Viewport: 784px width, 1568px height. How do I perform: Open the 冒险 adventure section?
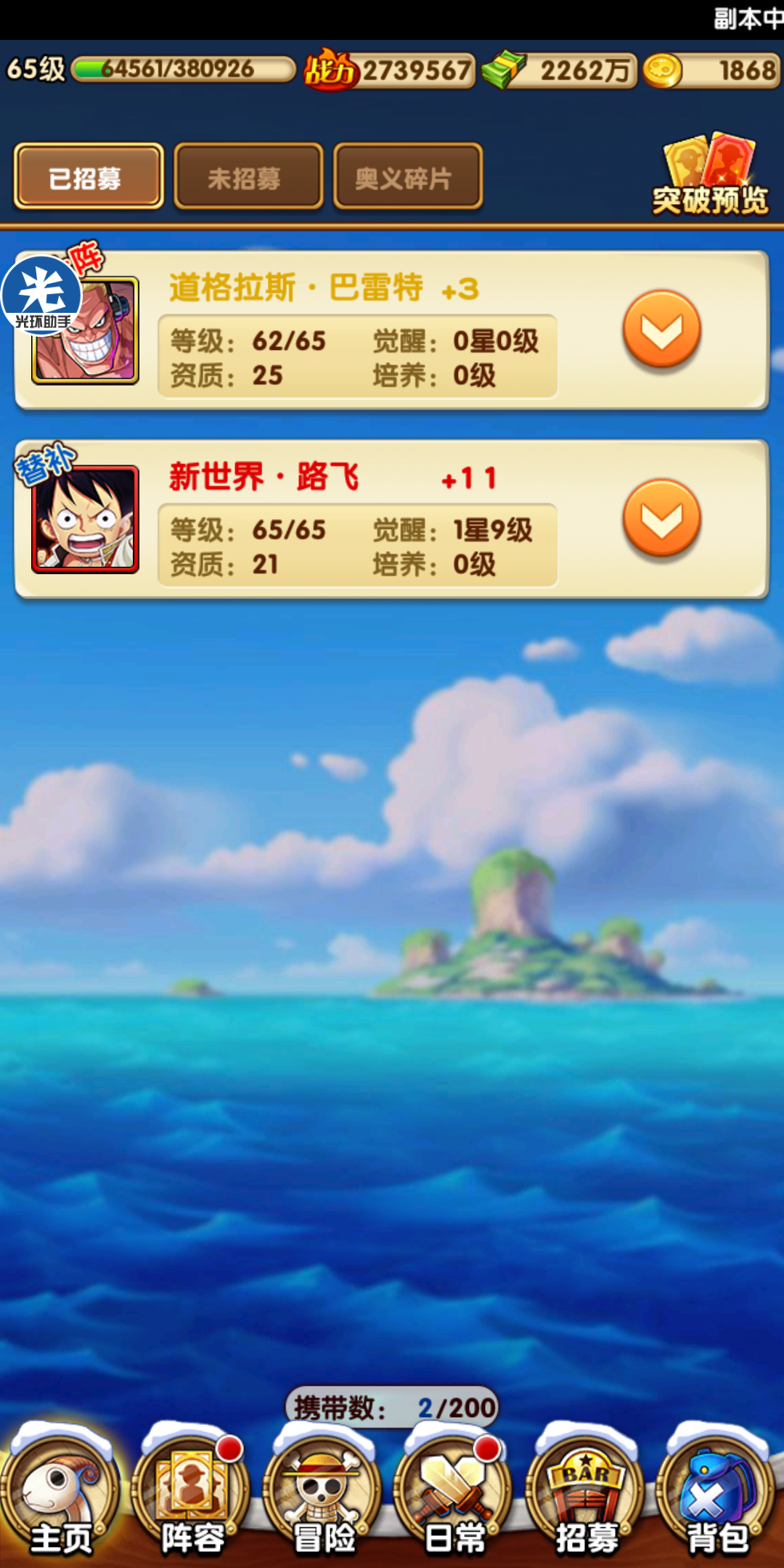tap(323, 1495)
